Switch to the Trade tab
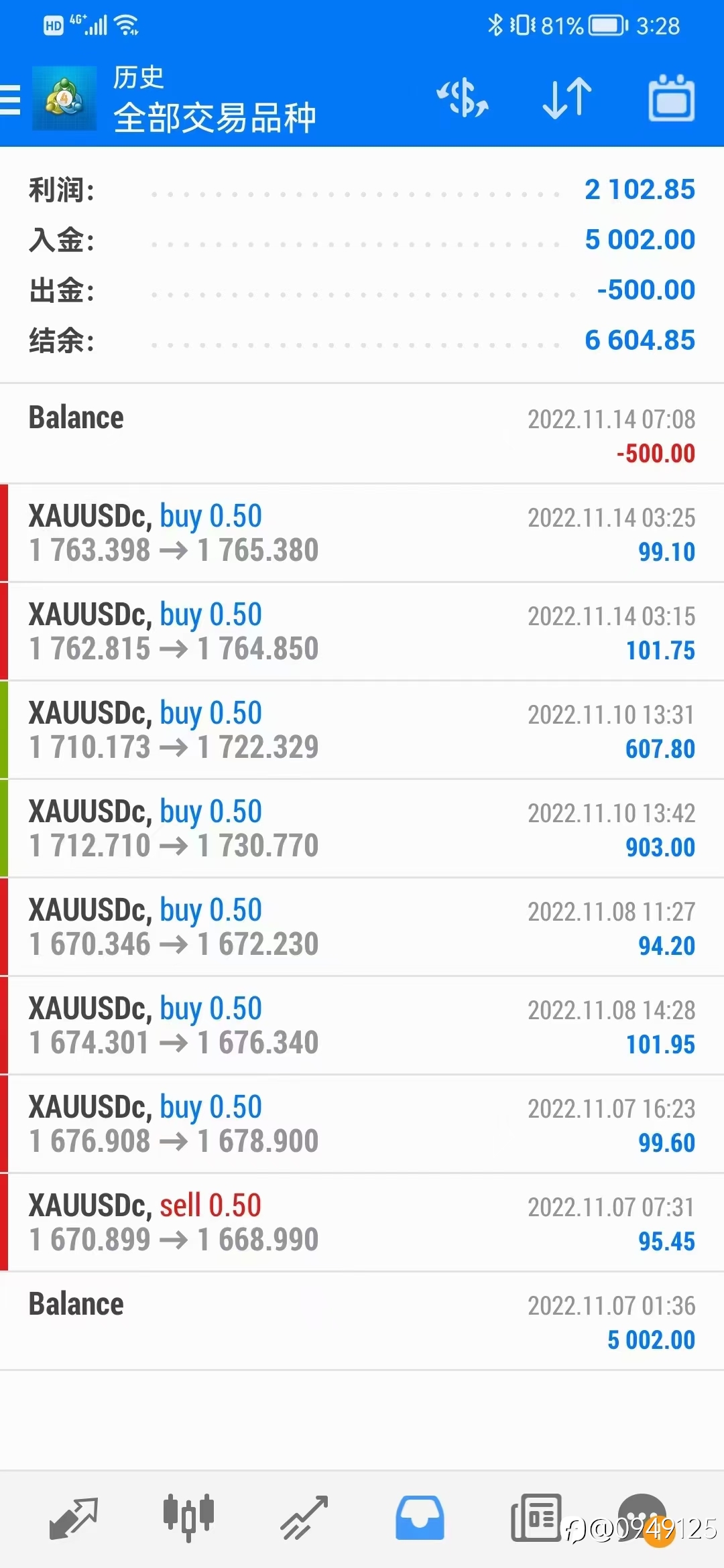This screenshot has width=724, height=1568. 304,1518
